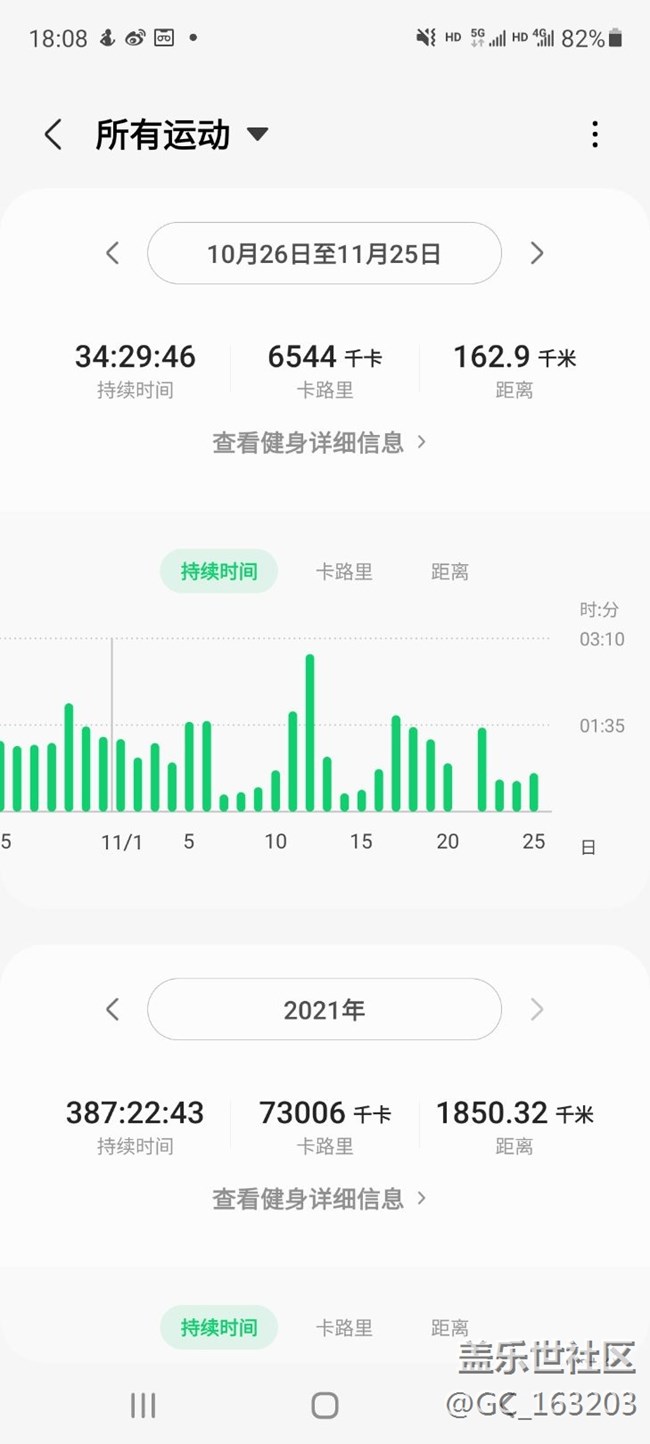The width and height of the screenshot is (650, 1444).
Task: Select 持续时间 for the monthly chart
Action: 219,572
